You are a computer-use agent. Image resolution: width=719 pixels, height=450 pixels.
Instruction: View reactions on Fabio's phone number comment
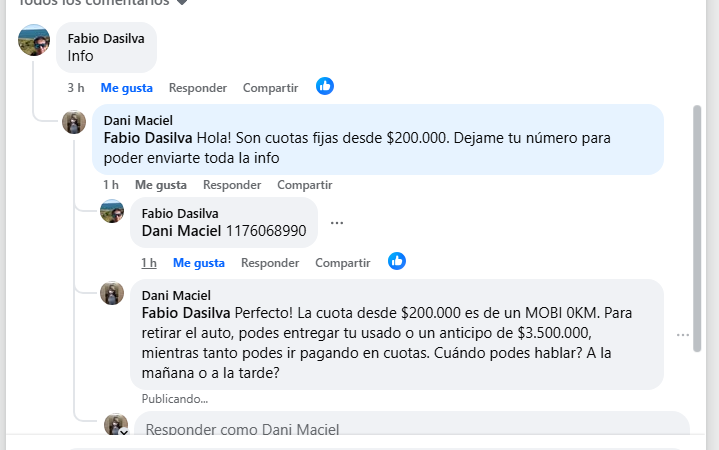click(397, 262)
